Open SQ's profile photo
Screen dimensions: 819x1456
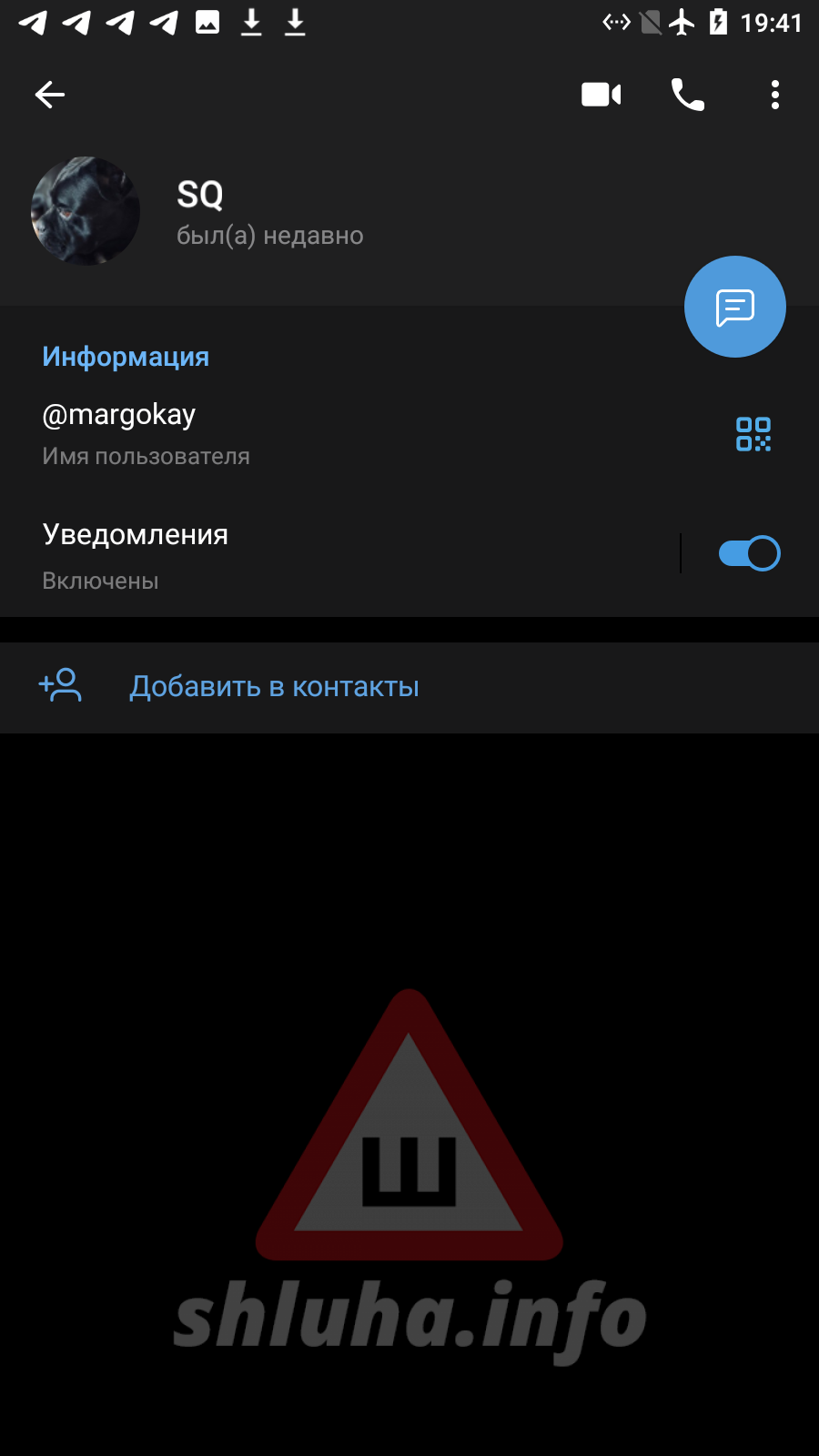[x=86, y=211]
